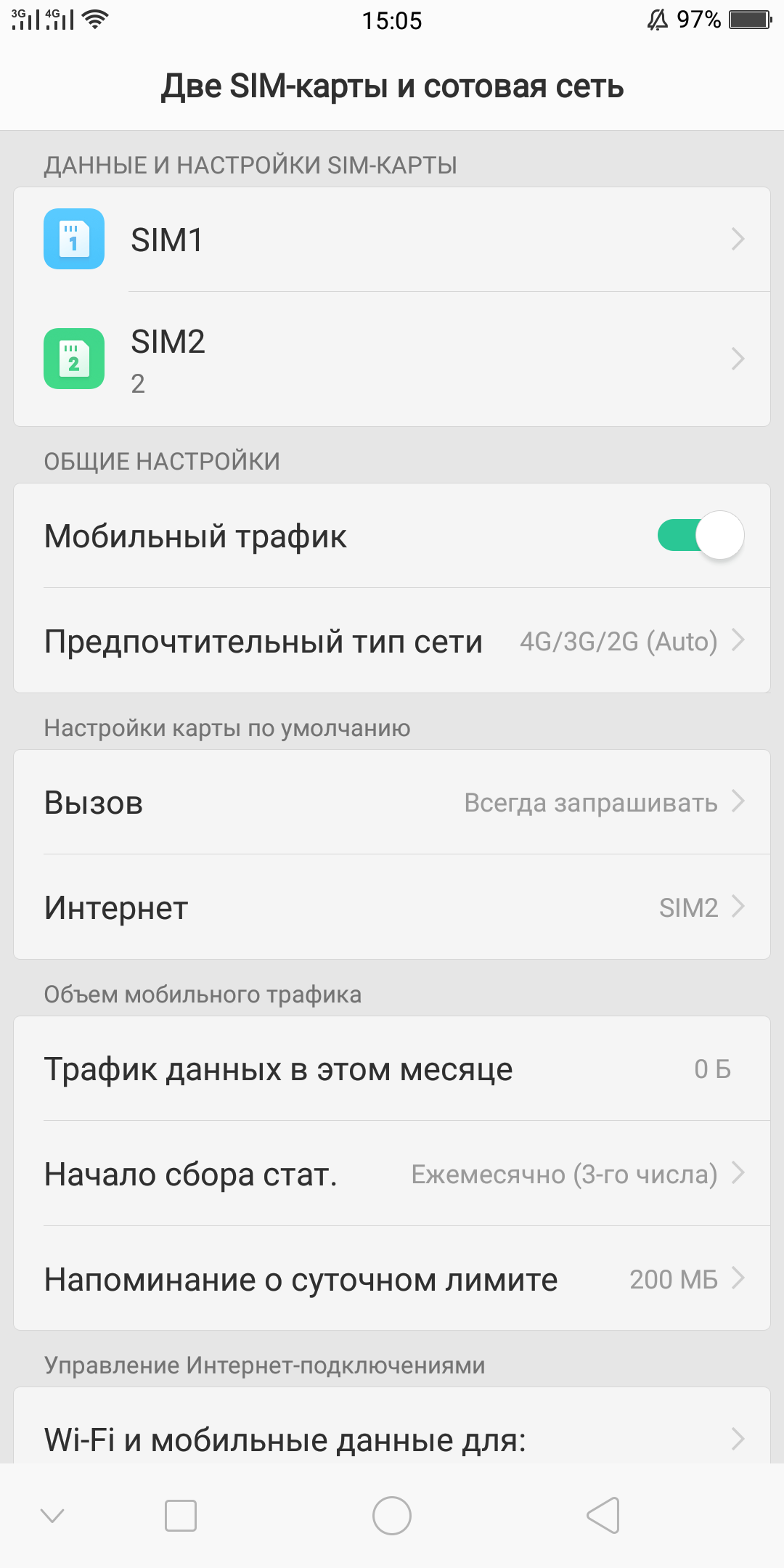Open SIM1 settings
This screenshot has height=1568, width=784.
click(x=392, y=240)
